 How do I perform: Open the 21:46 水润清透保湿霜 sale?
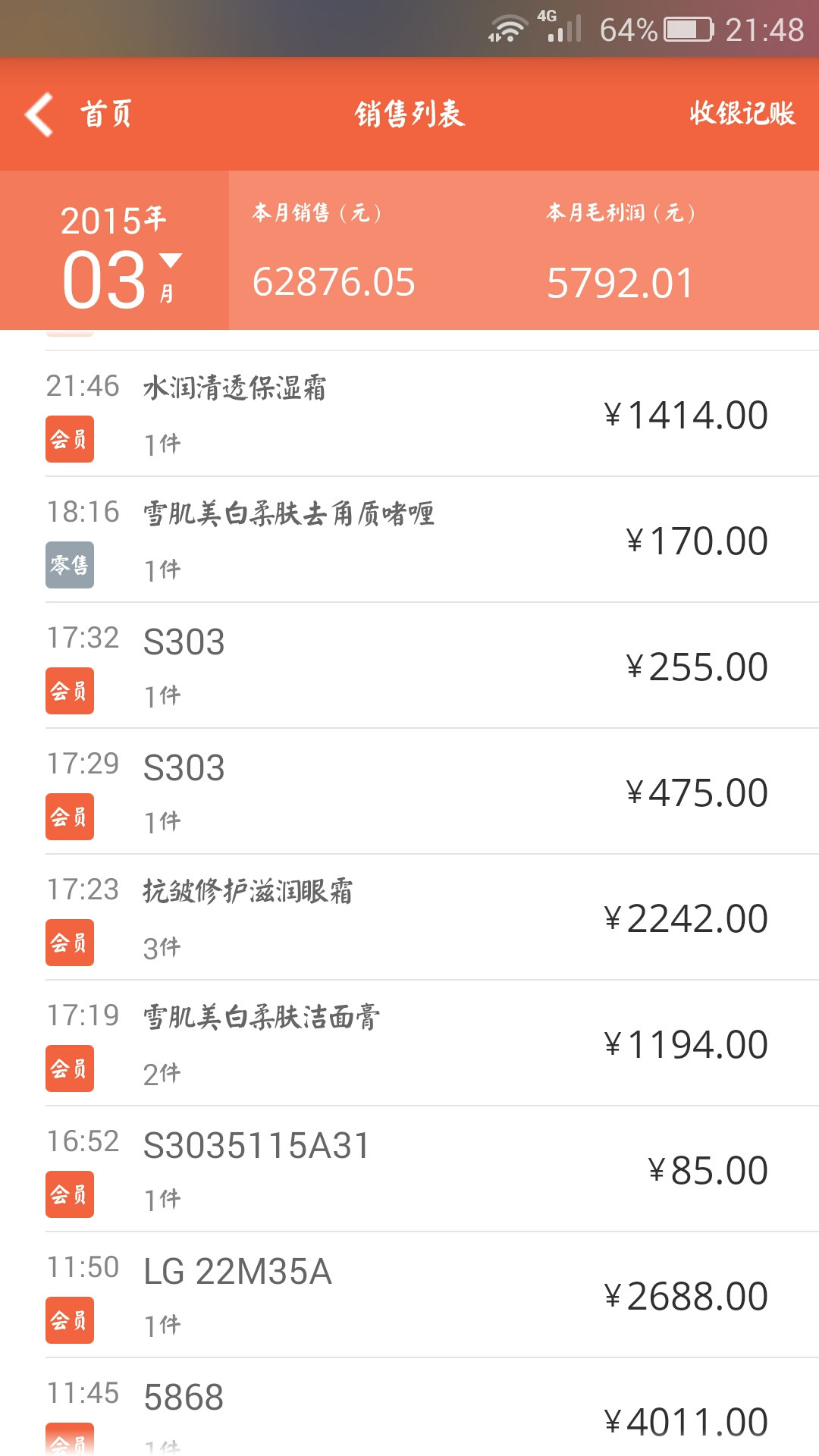409,414
